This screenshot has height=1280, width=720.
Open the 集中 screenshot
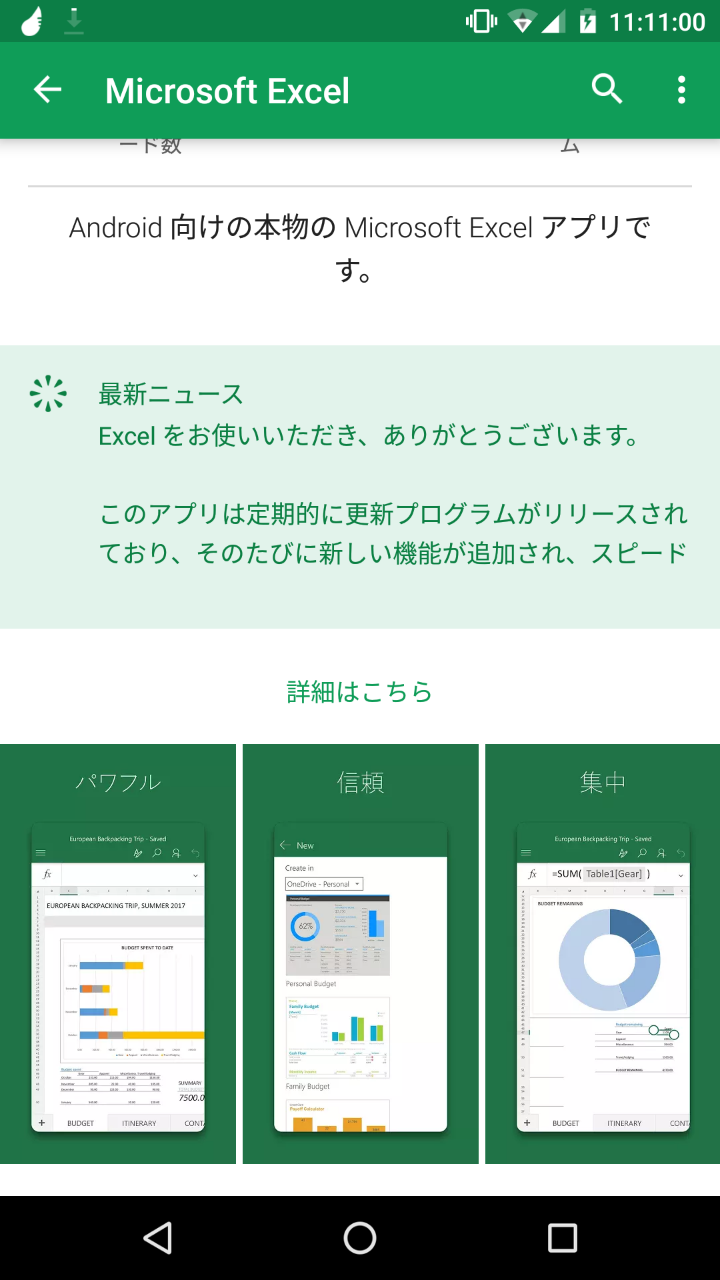(602, 954)
